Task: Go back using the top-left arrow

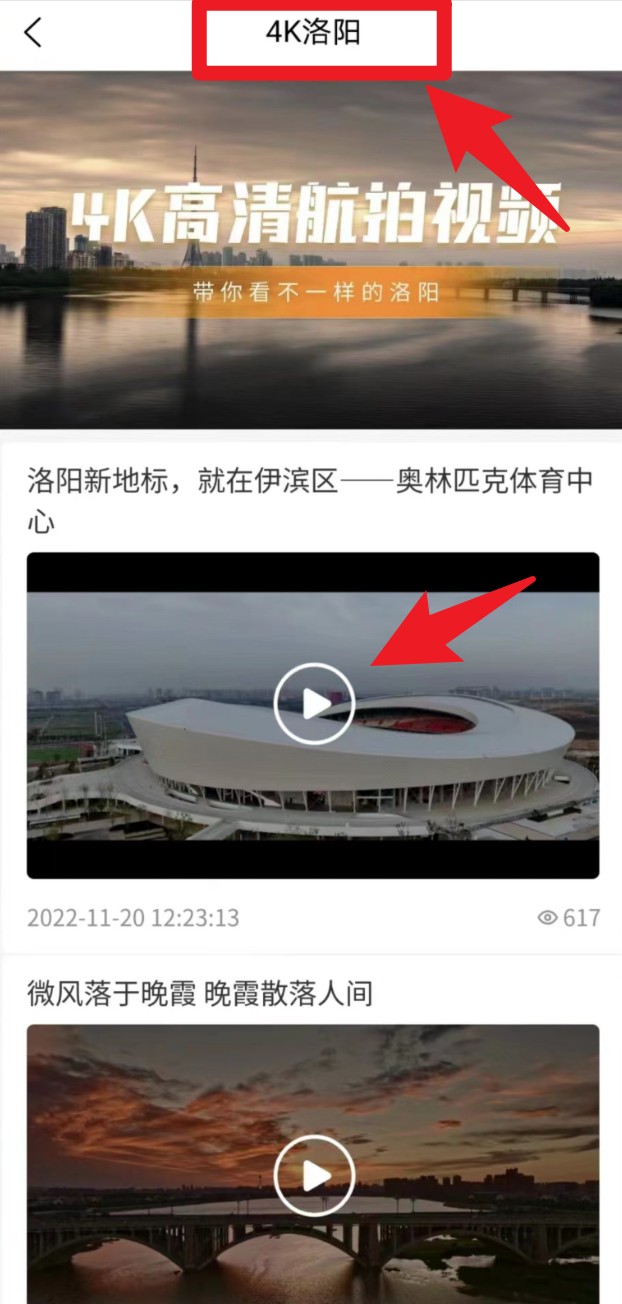Action: tap(33, 32)
